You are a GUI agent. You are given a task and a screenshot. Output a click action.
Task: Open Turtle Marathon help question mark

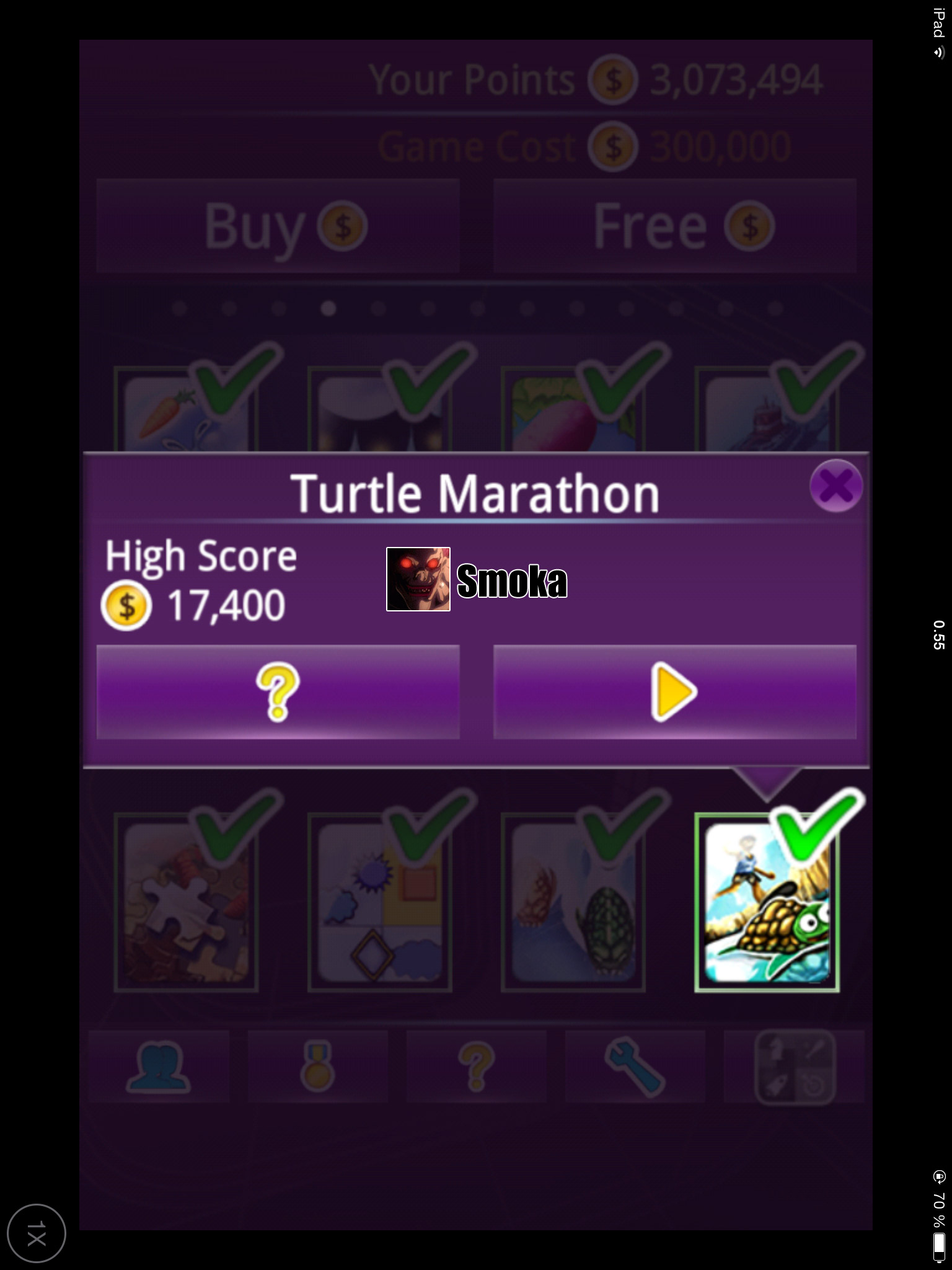pos(278,691)
